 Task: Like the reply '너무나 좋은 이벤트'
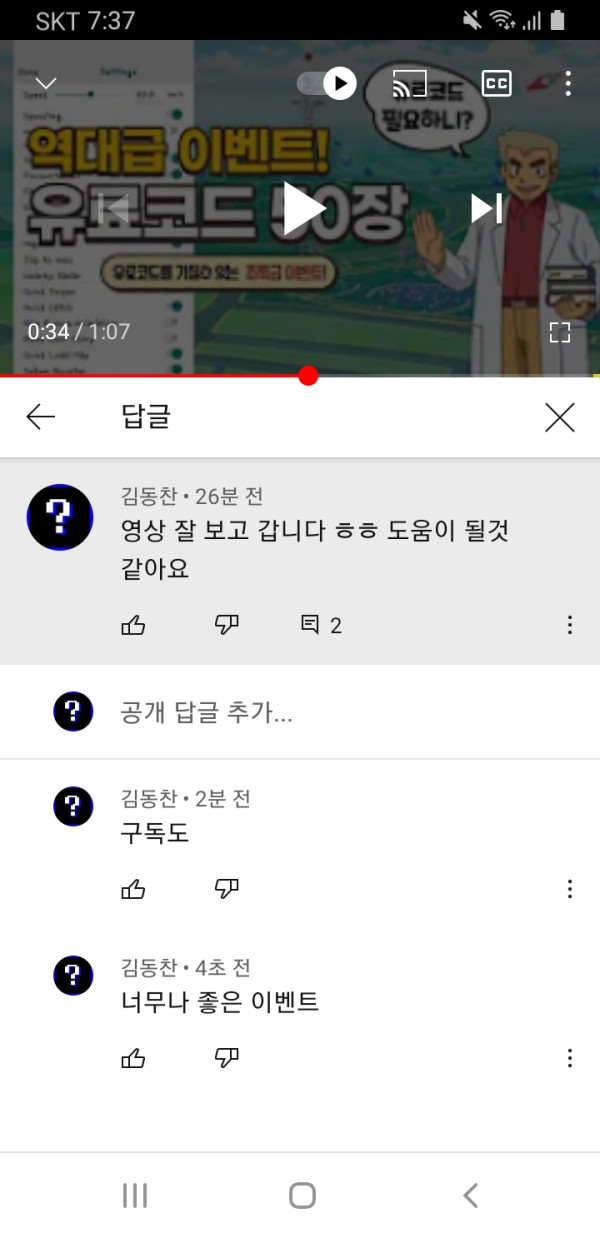[133, 1058]
